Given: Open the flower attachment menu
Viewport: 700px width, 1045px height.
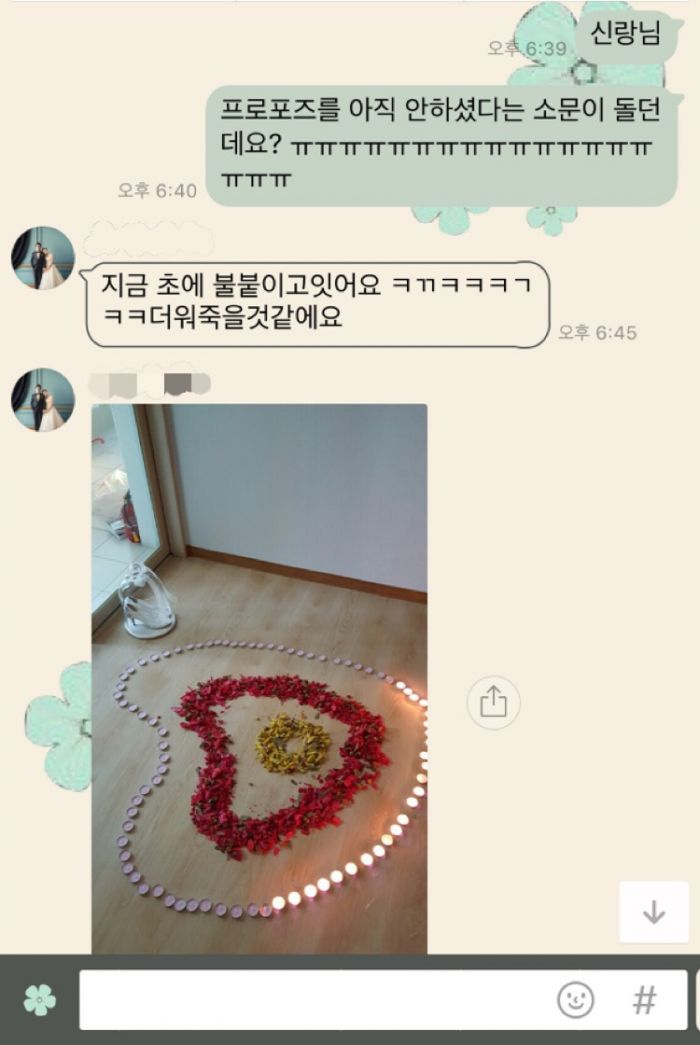Looking at the screenshot, I should tap(40, 1000).
